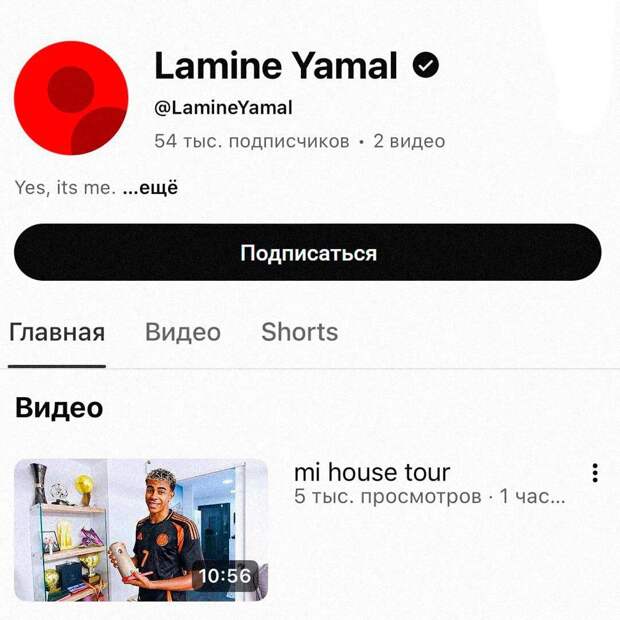Open the Shorts tab

(x=299, y=333)
